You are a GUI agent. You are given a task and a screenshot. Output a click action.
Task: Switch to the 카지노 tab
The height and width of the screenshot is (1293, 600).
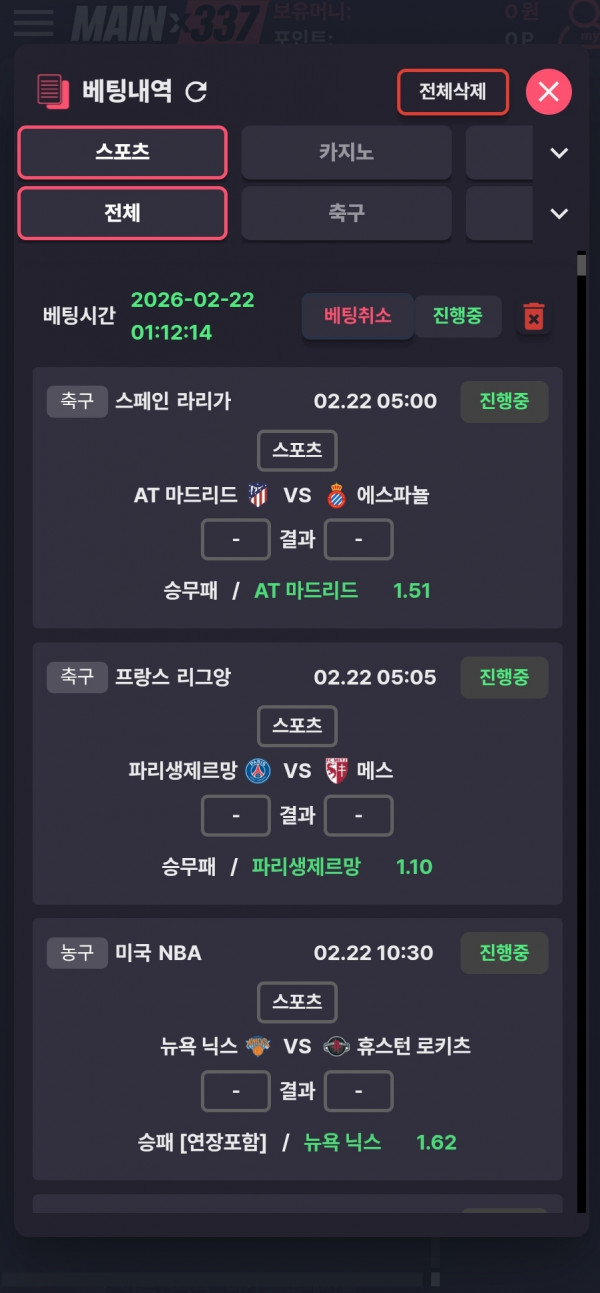346,153
